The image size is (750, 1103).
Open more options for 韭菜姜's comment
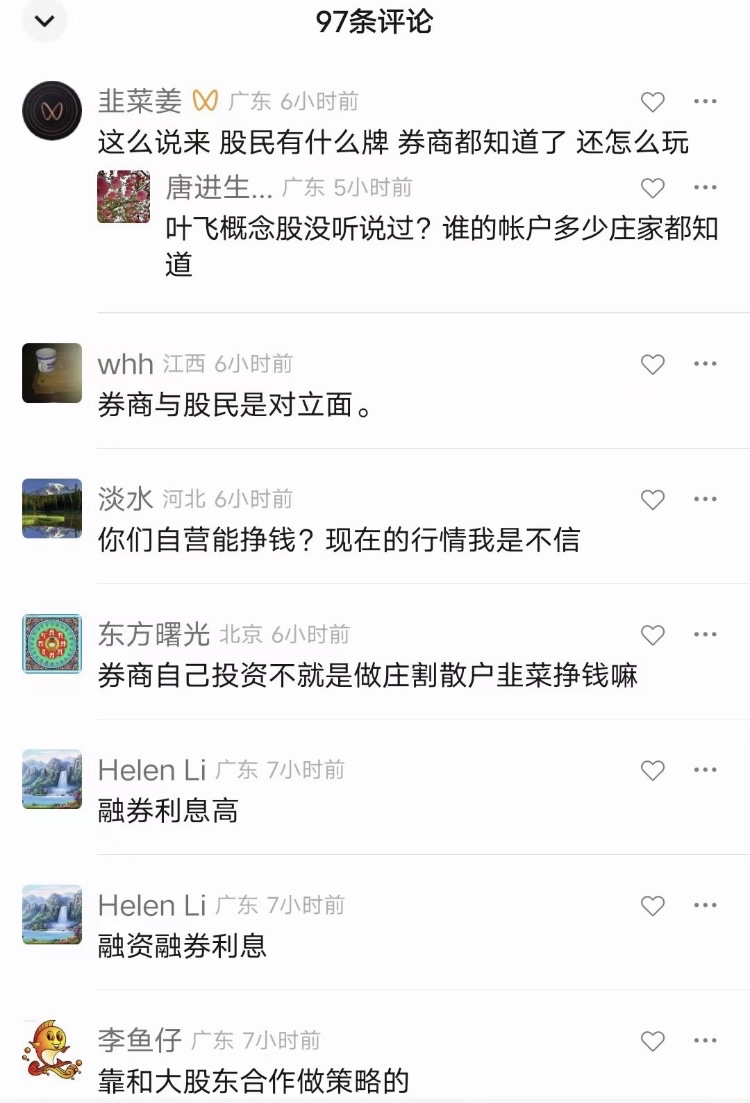pos(706,101)
